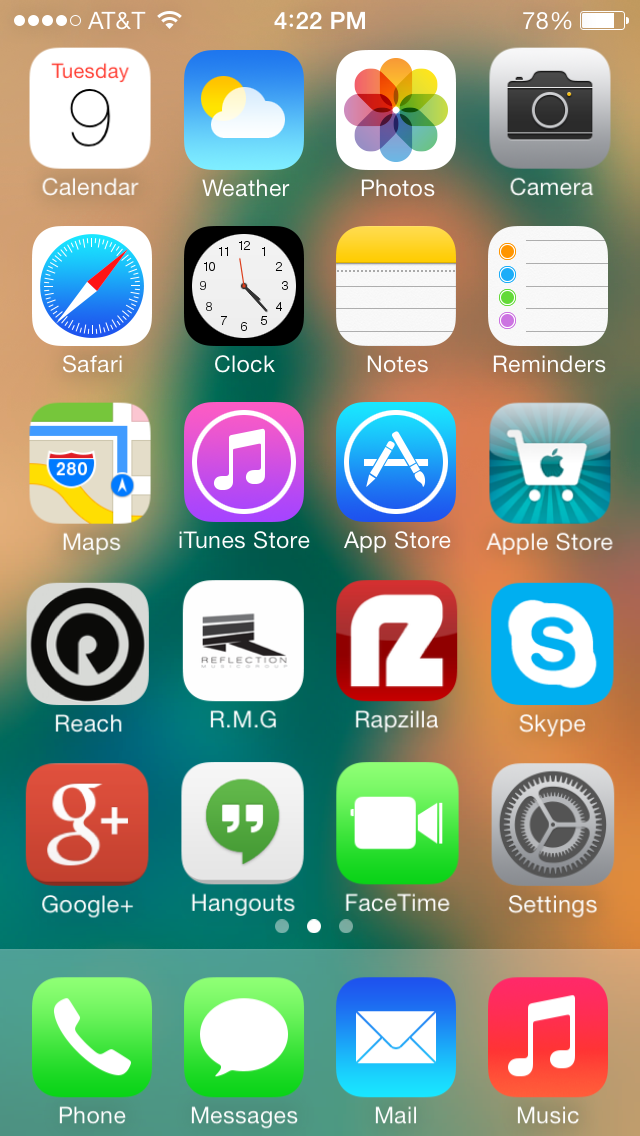Open the Calendar app
Screen dimensions: 640x1136
90,109
